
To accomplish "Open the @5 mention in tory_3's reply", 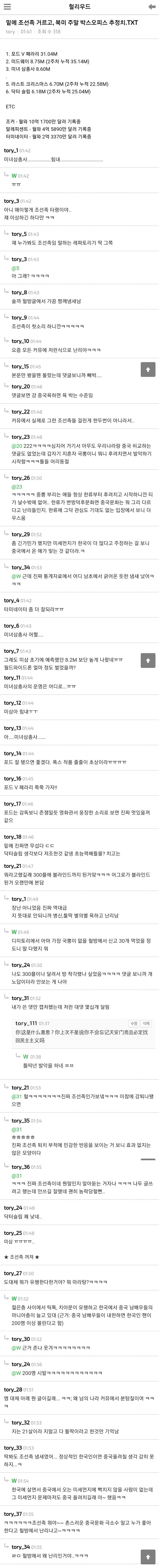I will pyautogui.click(x=15, y=268).
